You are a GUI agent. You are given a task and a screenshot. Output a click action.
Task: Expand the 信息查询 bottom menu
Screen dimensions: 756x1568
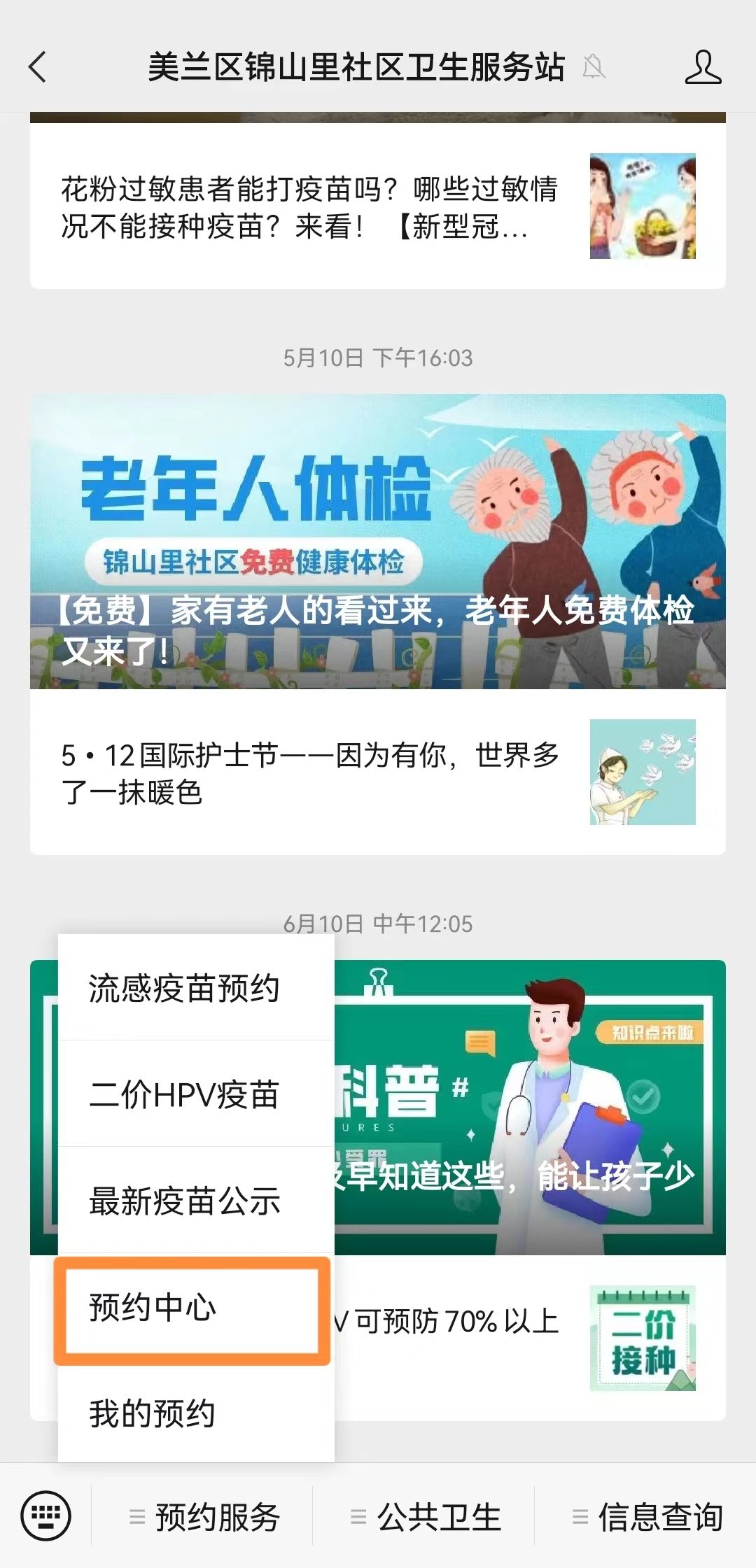tap(647, 1517)
